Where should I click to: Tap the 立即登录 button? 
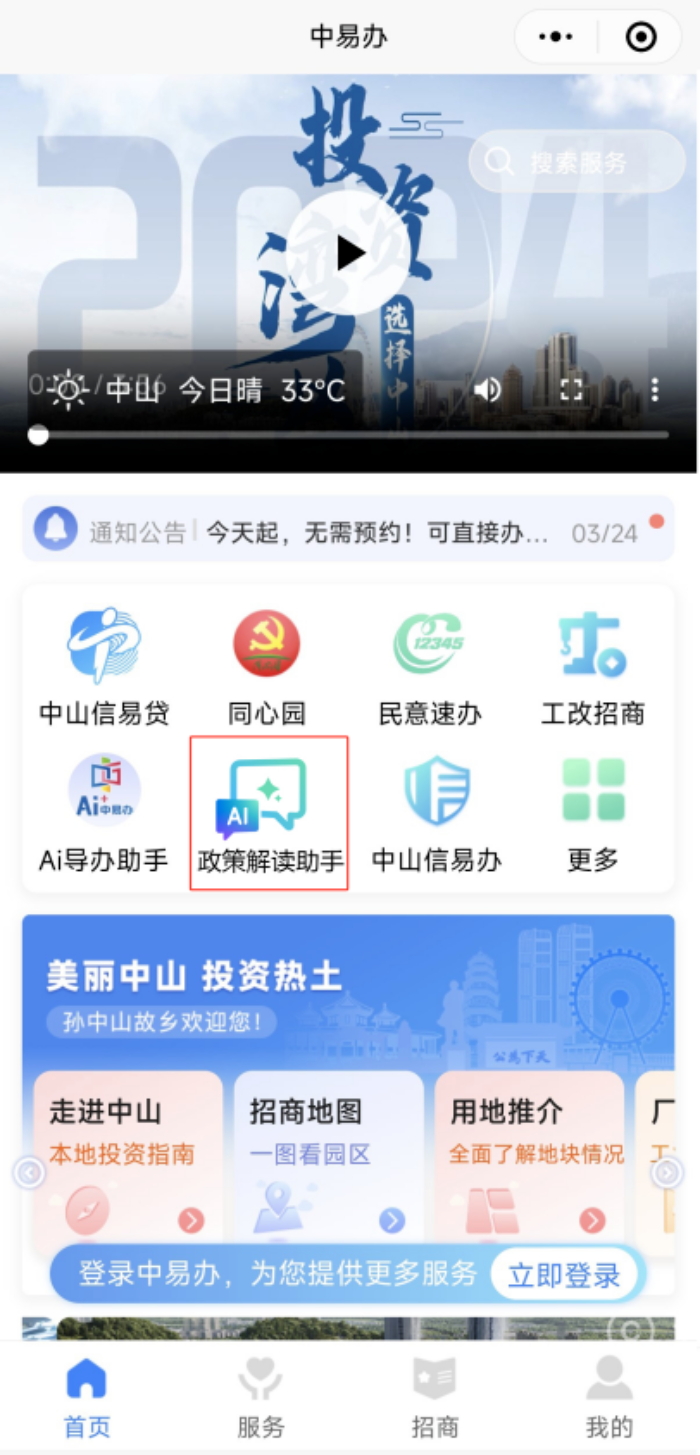pos(564,1275)
